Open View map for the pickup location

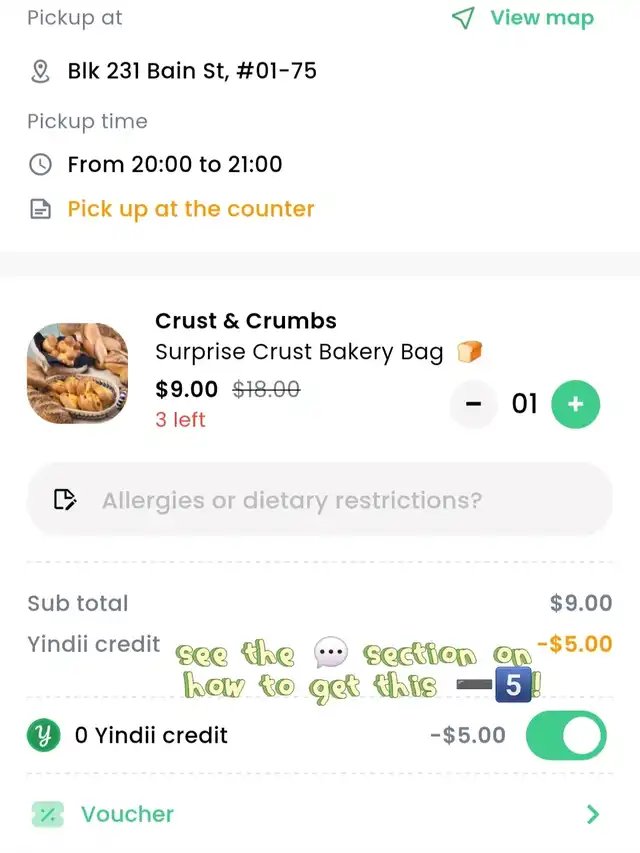[523, 19]
